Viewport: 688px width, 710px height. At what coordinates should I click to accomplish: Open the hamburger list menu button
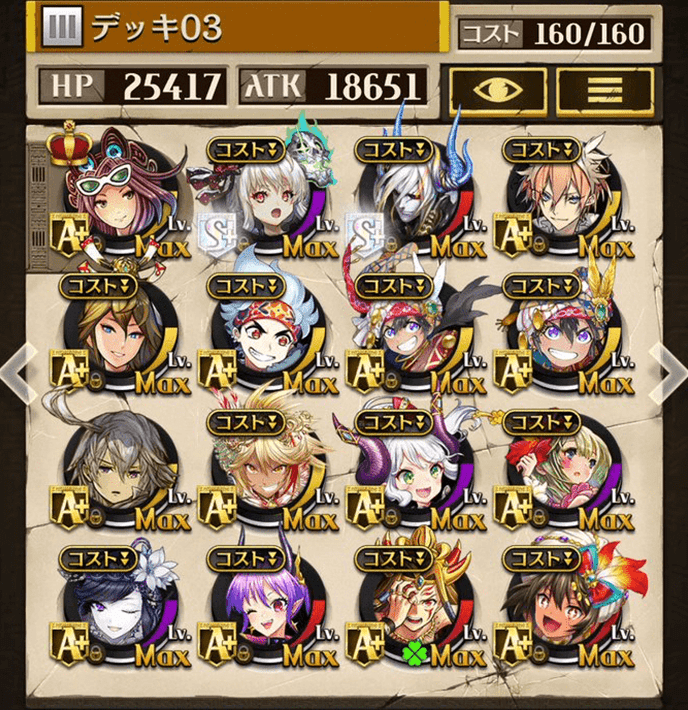pyautogui.click(x=604, y=89)
